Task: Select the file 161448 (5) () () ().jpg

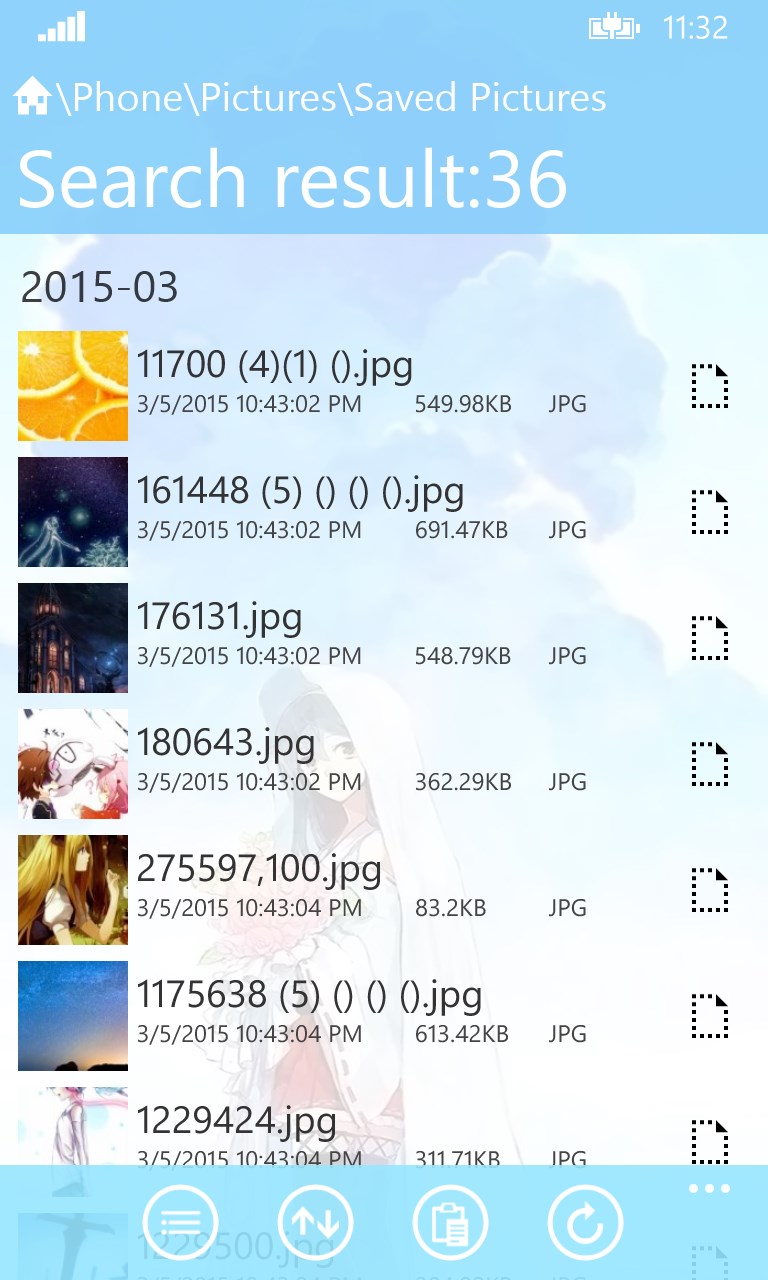Action: [710, 512]
